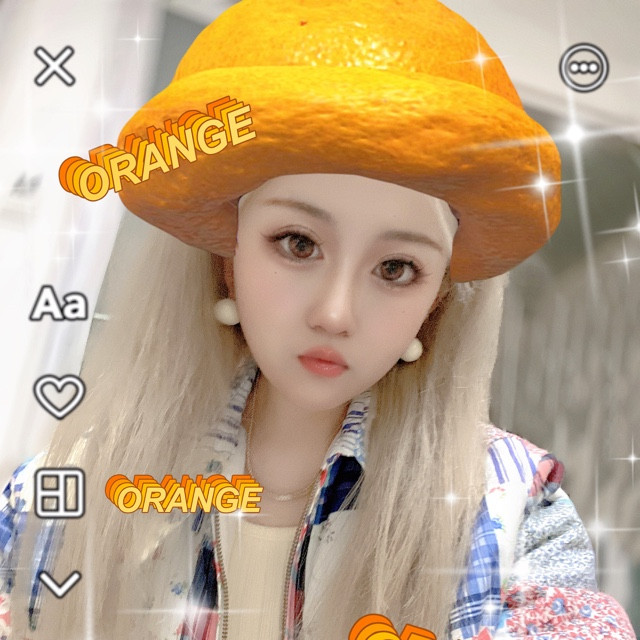Image resolution: width=640 pixels, height=640 pixels.
Task: Expand more tools with the down chevron
Action: [x=60, y=582]
